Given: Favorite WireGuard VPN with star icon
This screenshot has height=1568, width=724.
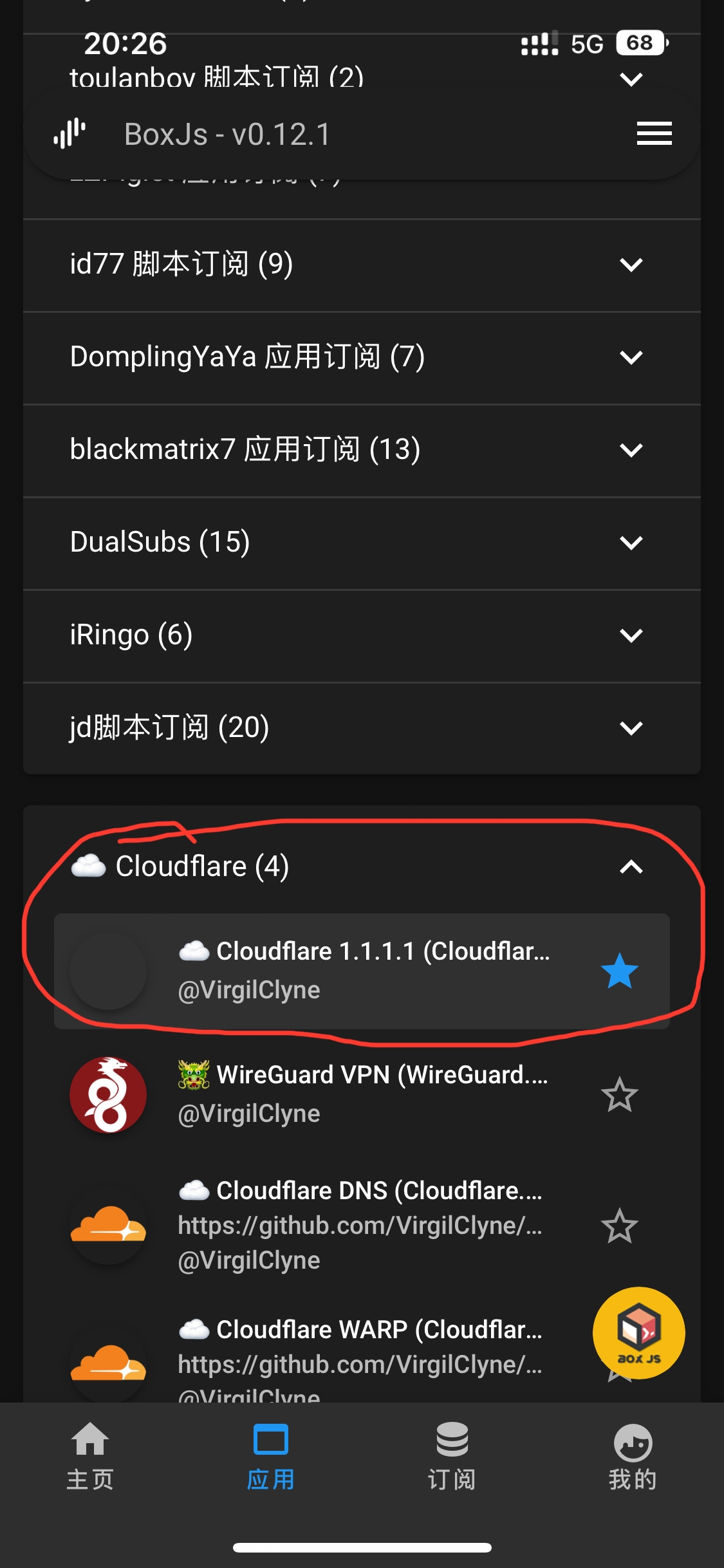Looking at the screenshot, I should click(x=619, y=1094).
